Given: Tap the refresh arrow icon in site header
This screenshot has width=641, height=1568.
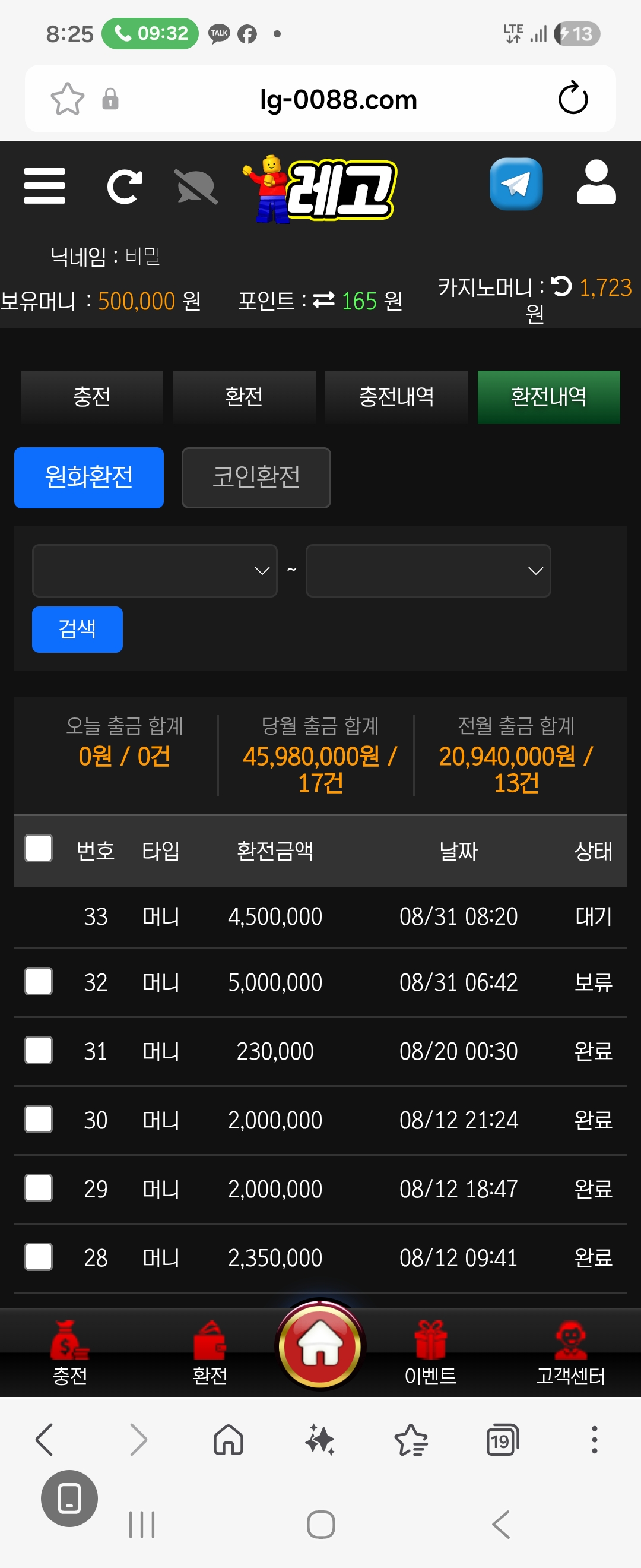Looking at the screenshot, I should 124,186.
